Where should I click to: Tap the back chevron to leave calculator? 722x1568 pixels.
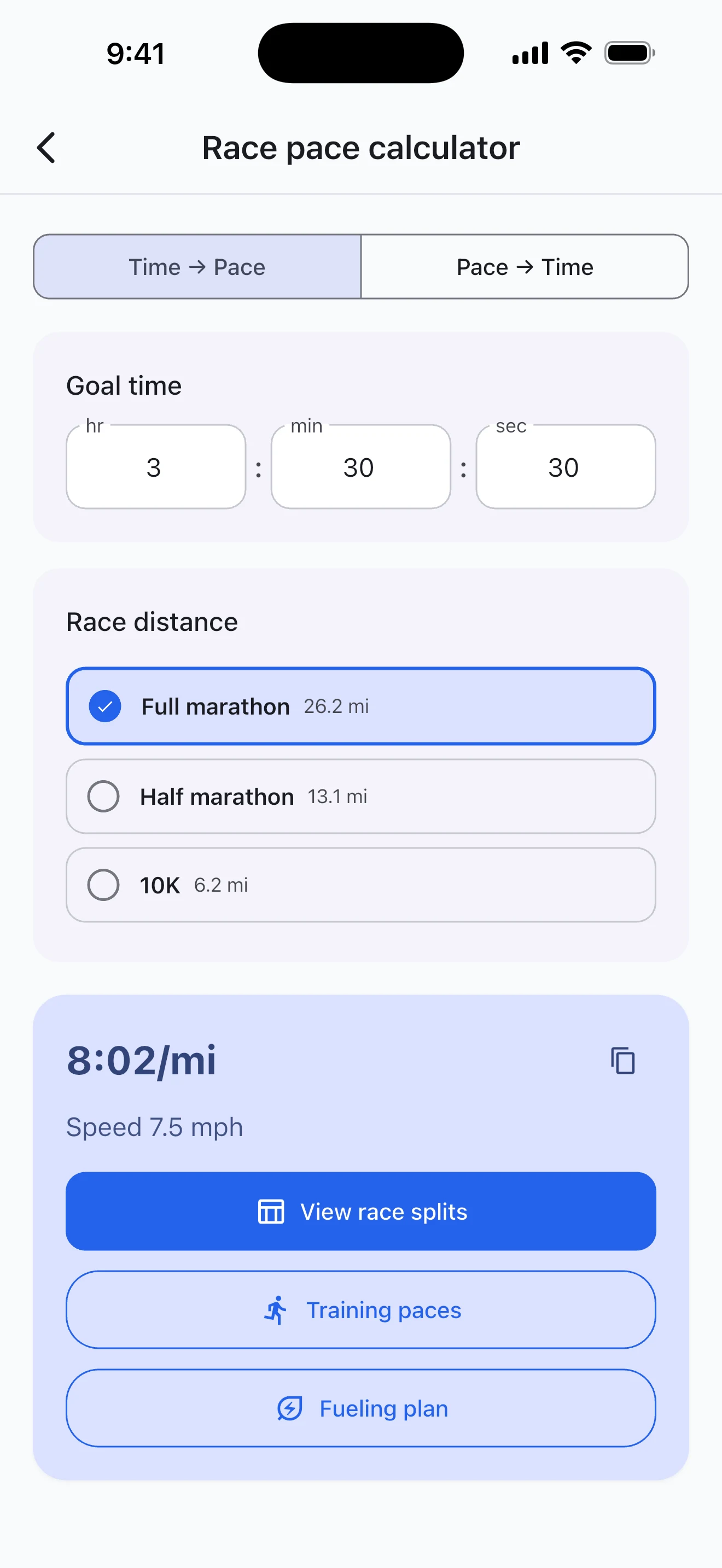45,147
